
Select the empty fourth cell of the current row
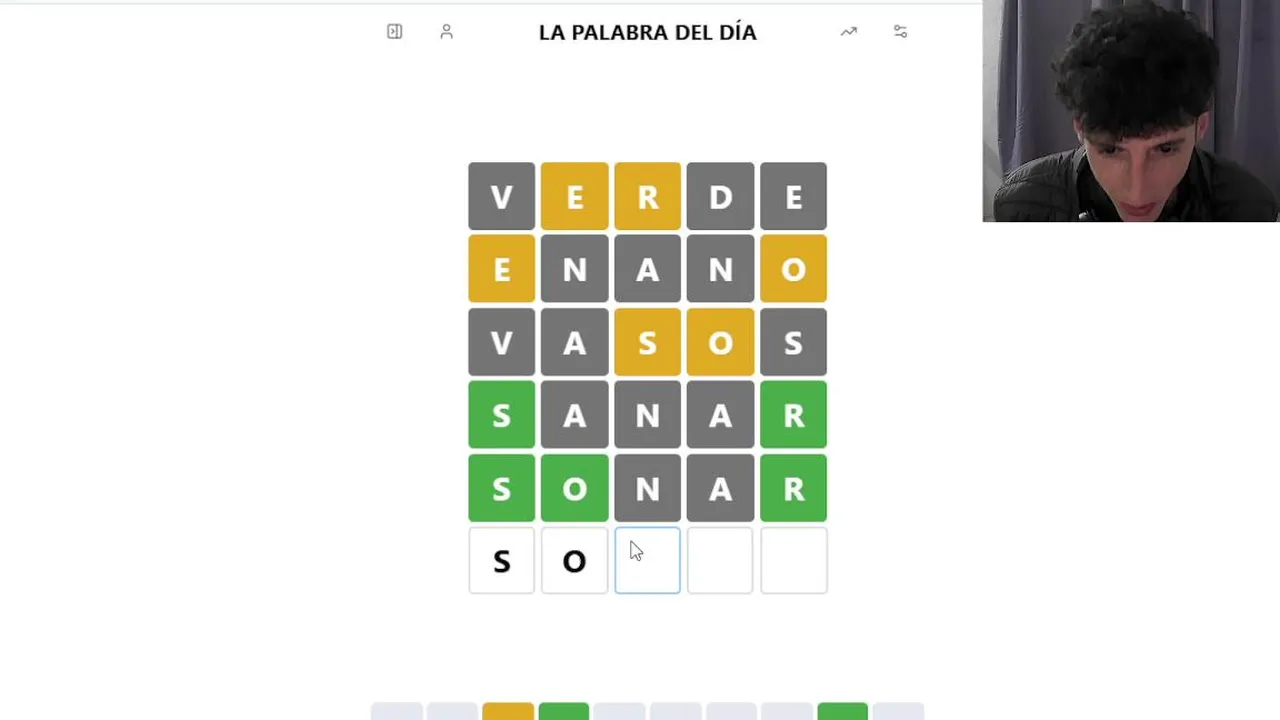(720, 561)
